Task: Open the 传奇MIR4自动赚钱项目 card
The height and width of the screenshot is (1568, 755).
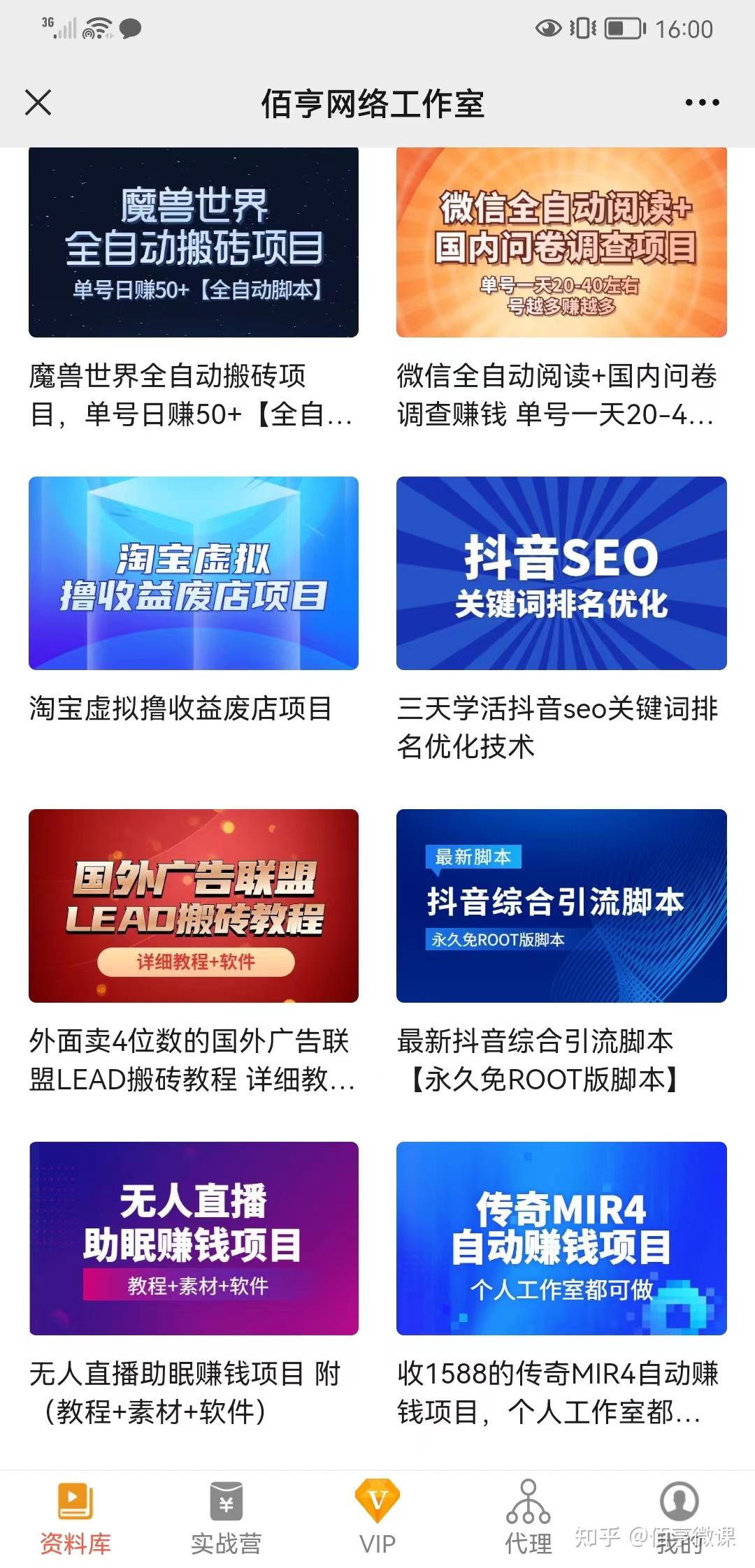Action: (x=561, y=1238)
